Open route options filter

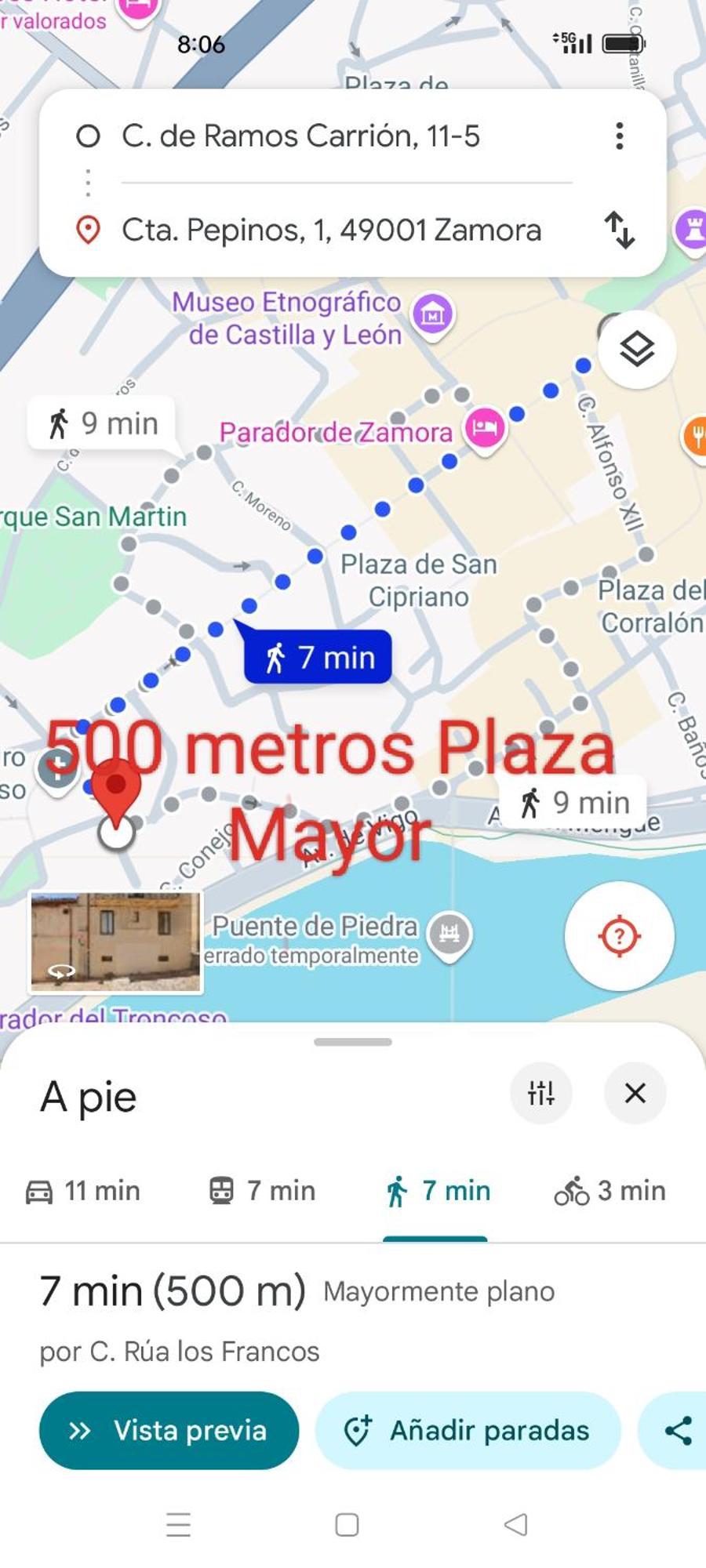click(540, 1093)
